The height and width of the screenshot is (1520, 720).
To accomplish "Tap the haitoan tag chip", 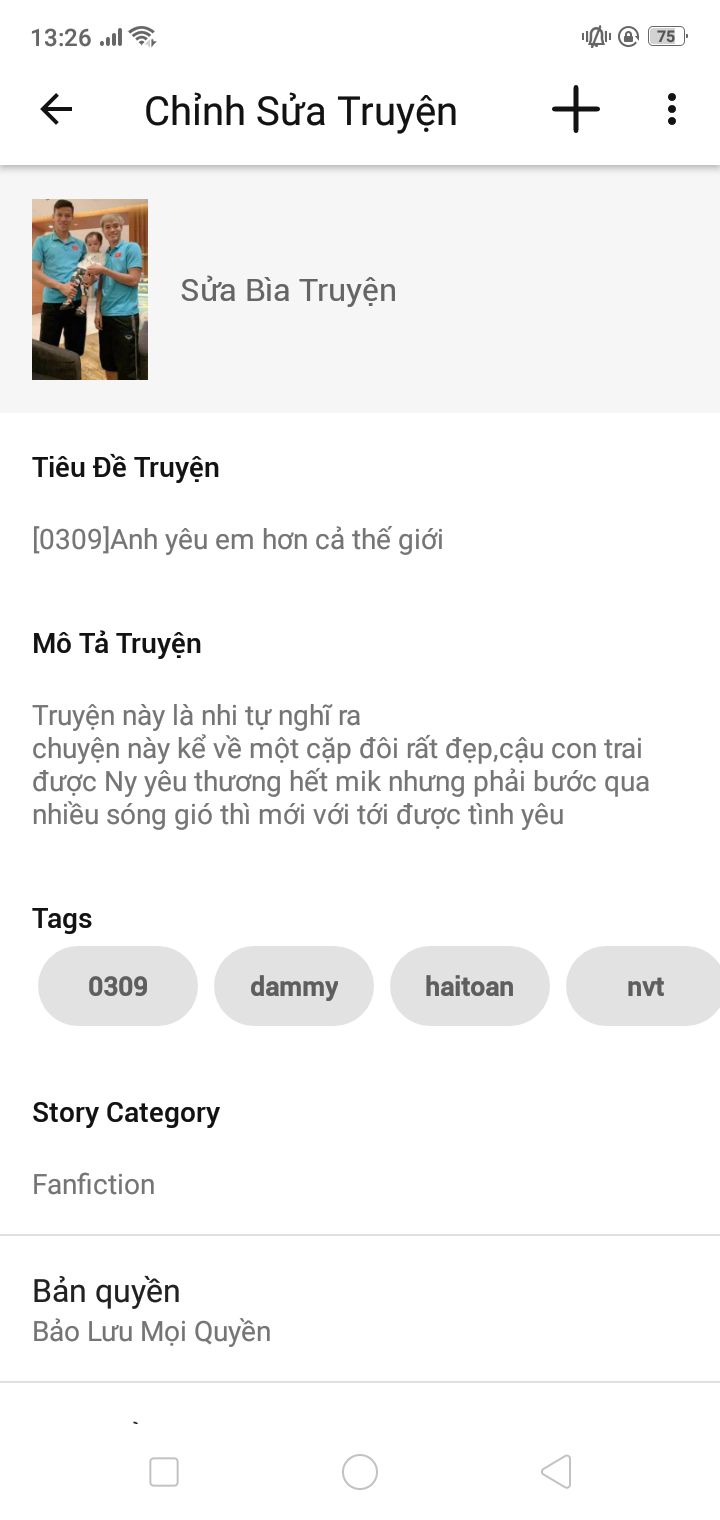I will coord(470,986).
